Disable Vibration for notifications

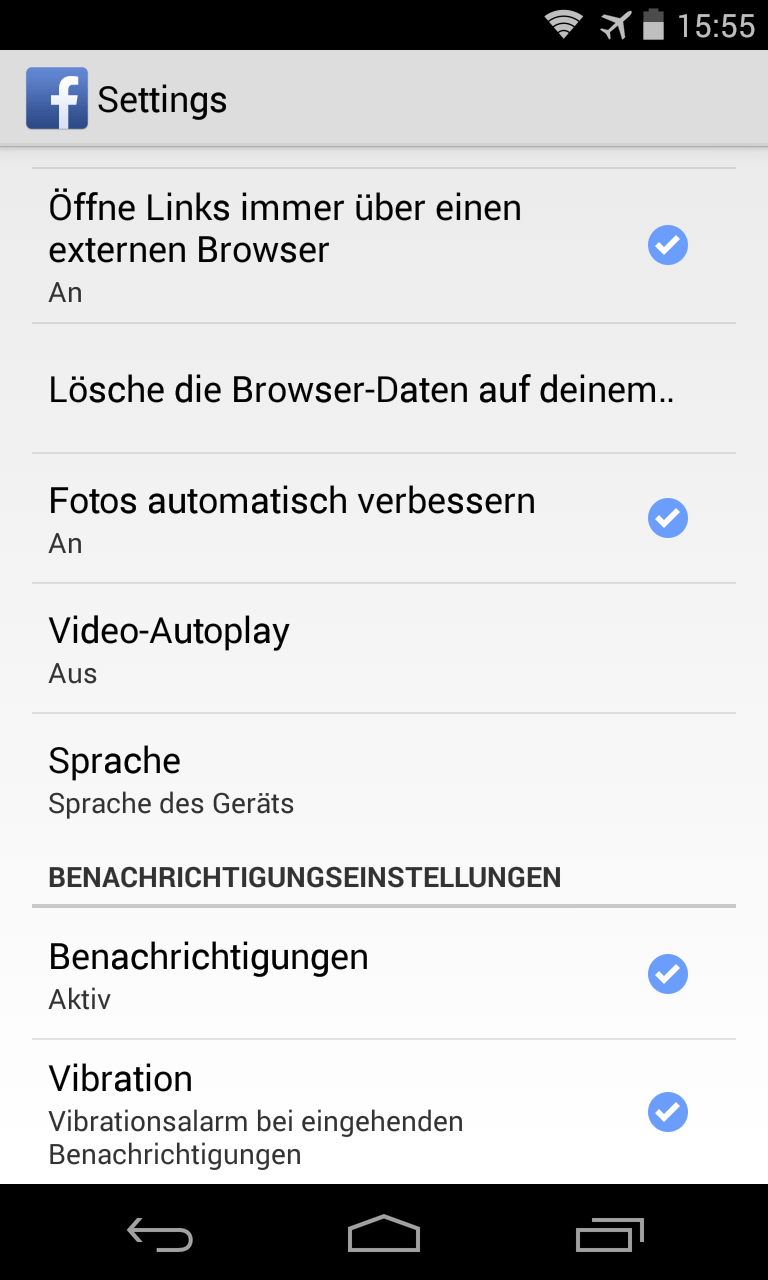(x=667, y=1112)
